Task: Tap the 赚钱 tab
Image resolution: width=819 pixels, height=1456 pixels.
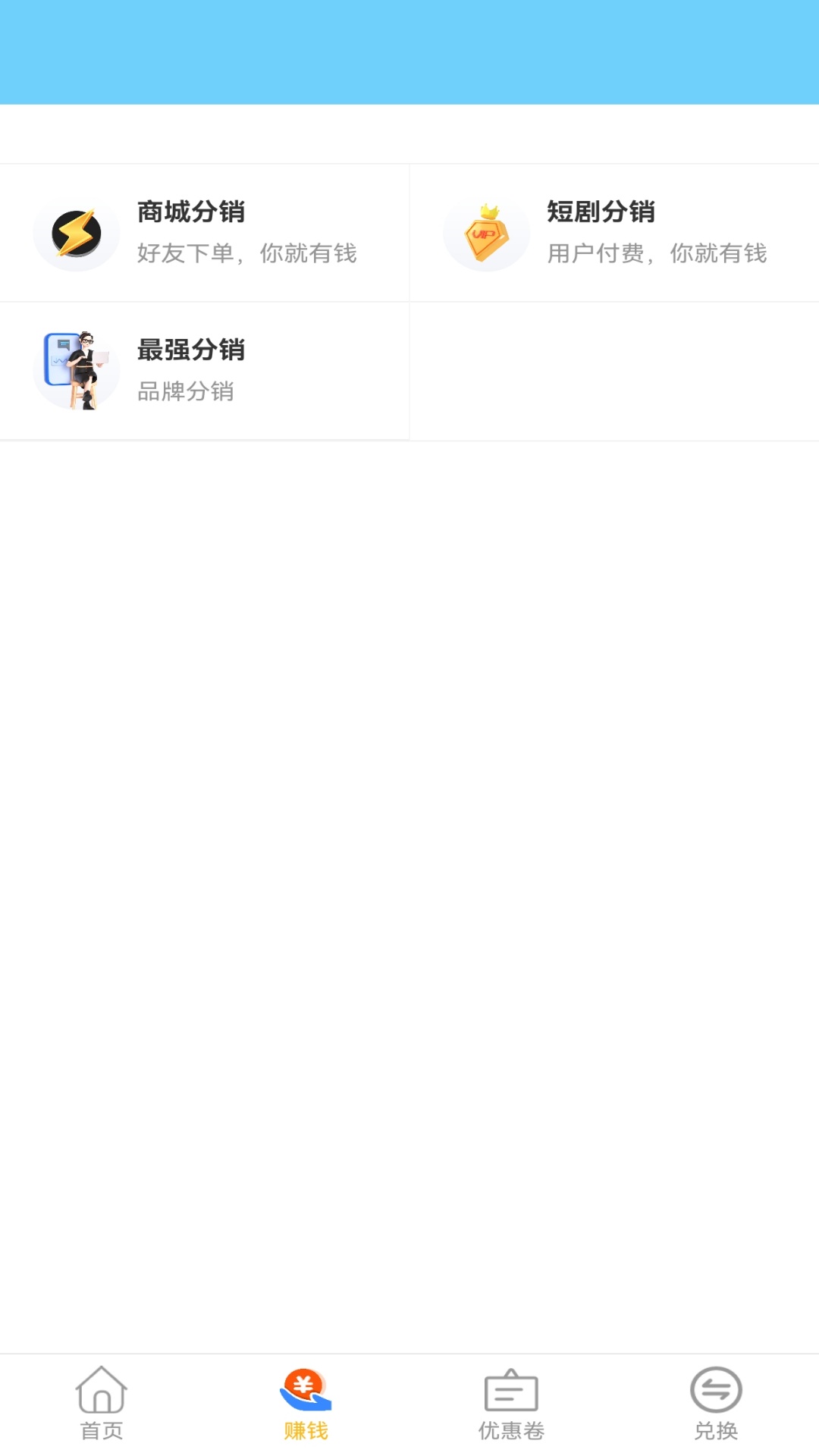Action: [306, 1404]
